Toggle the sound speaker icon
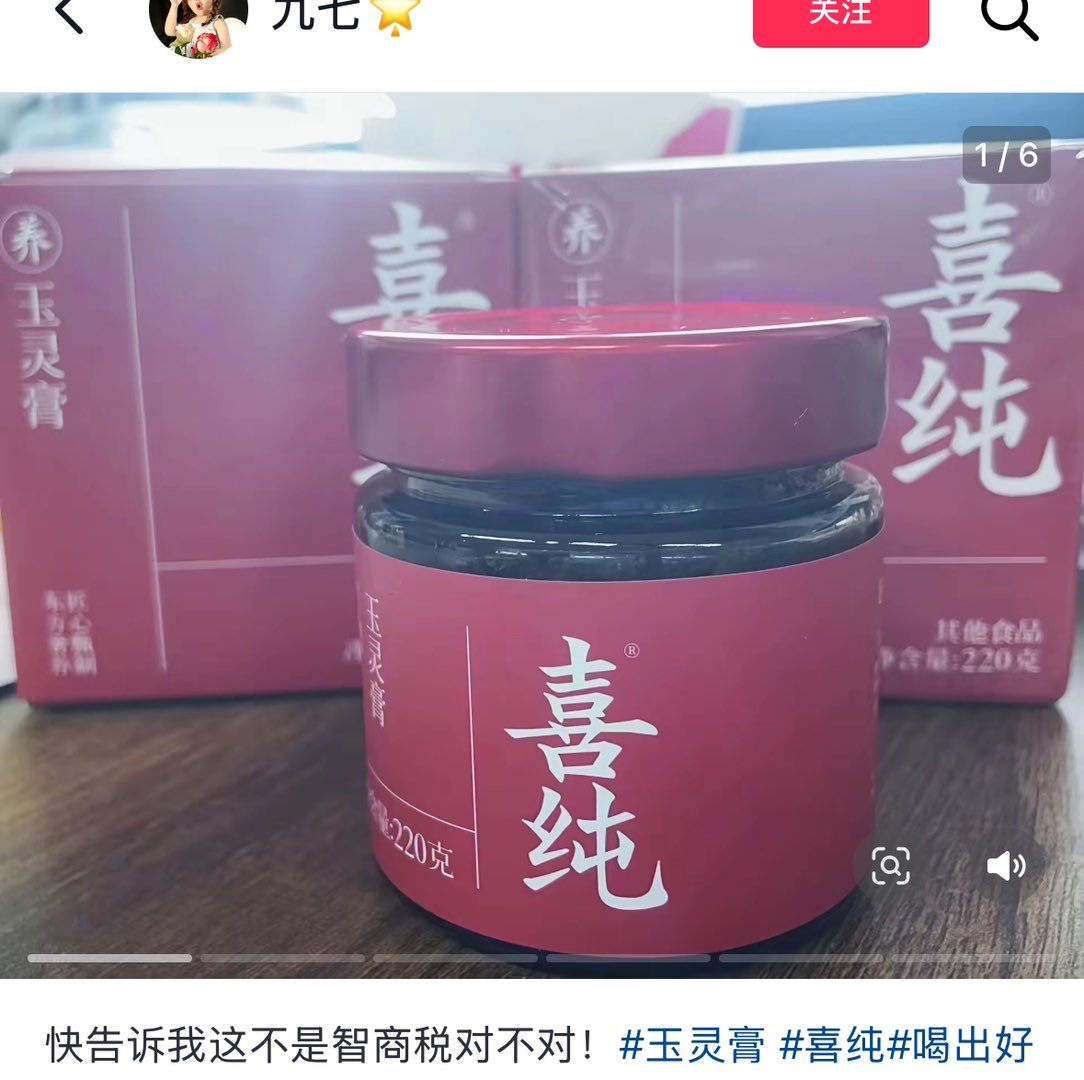The width and height of the screenshot is (1084, 1080). [x=1006, y=865]
